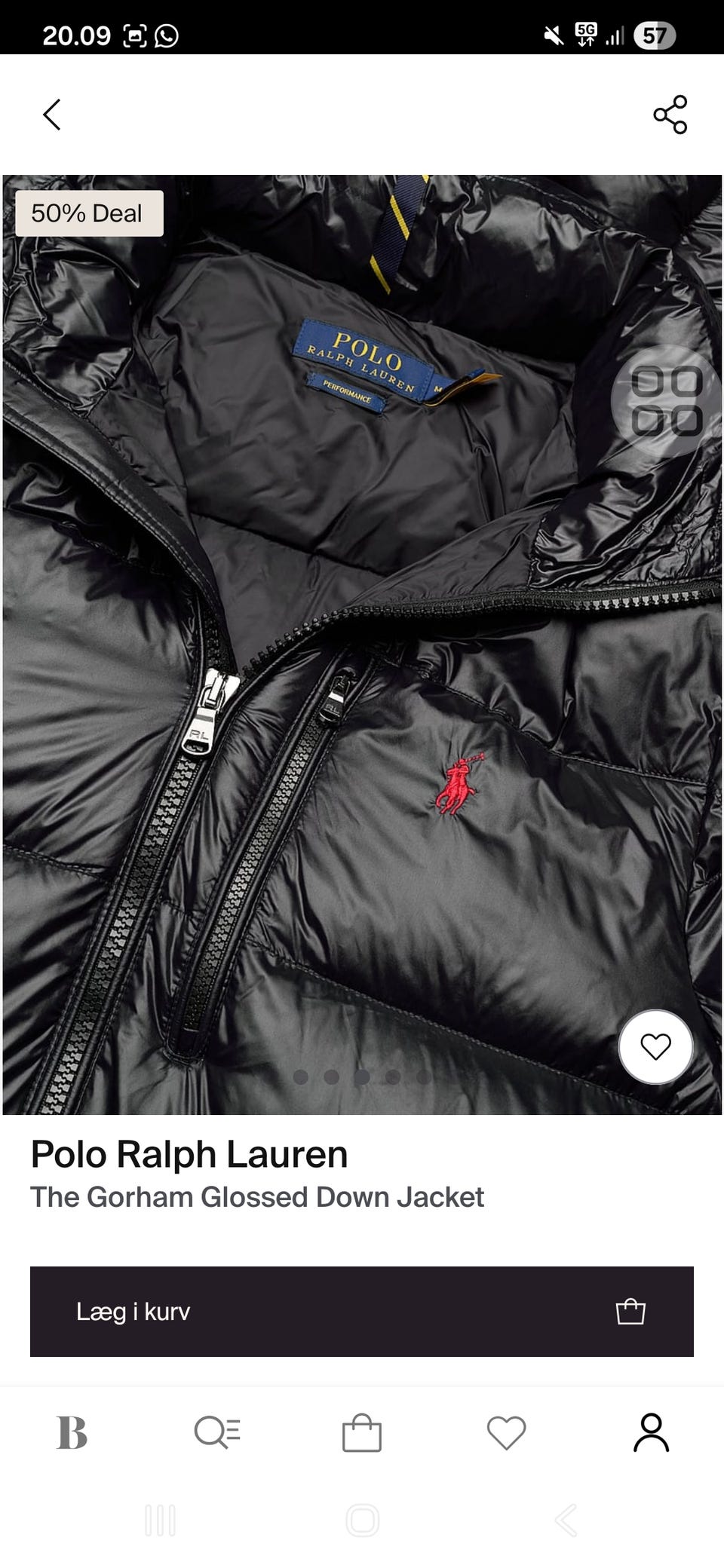Viewport: 724px width, 1568px height.
Task: Open the Boozt home tab
Action: tap(72, 1432)
